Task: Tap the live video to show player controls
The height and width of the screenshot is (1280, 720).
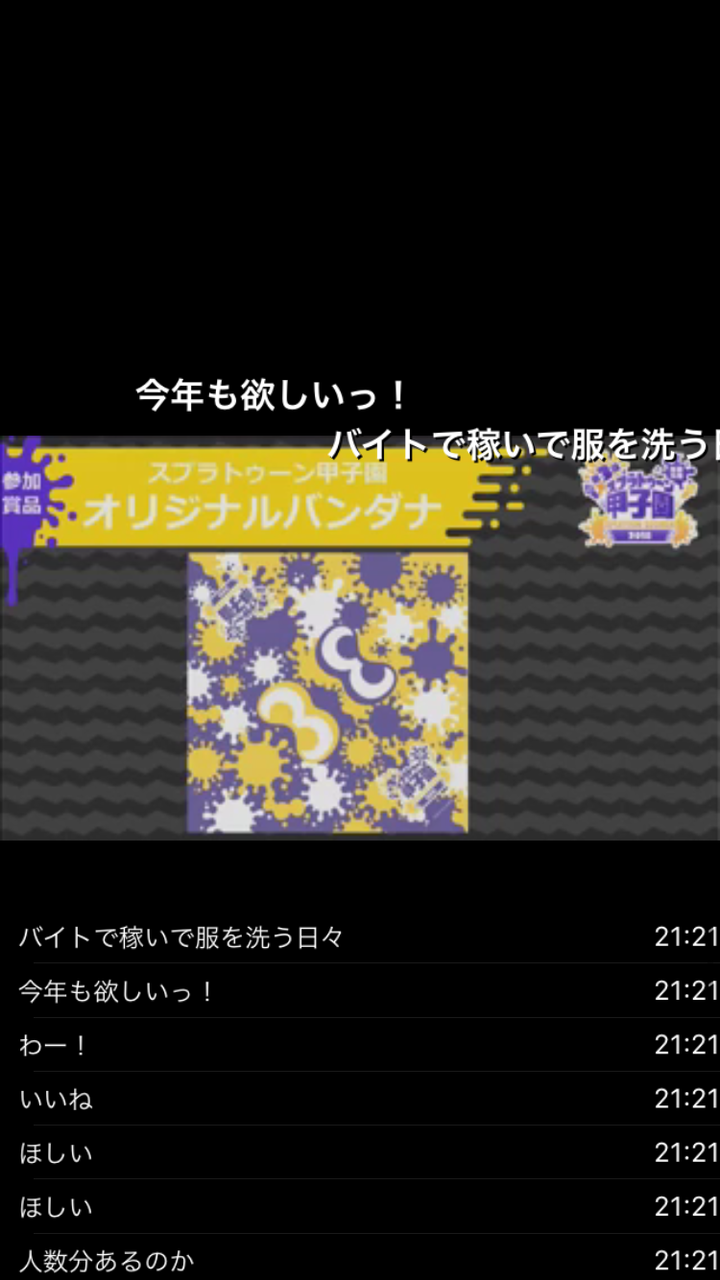Action: (360, 637)
